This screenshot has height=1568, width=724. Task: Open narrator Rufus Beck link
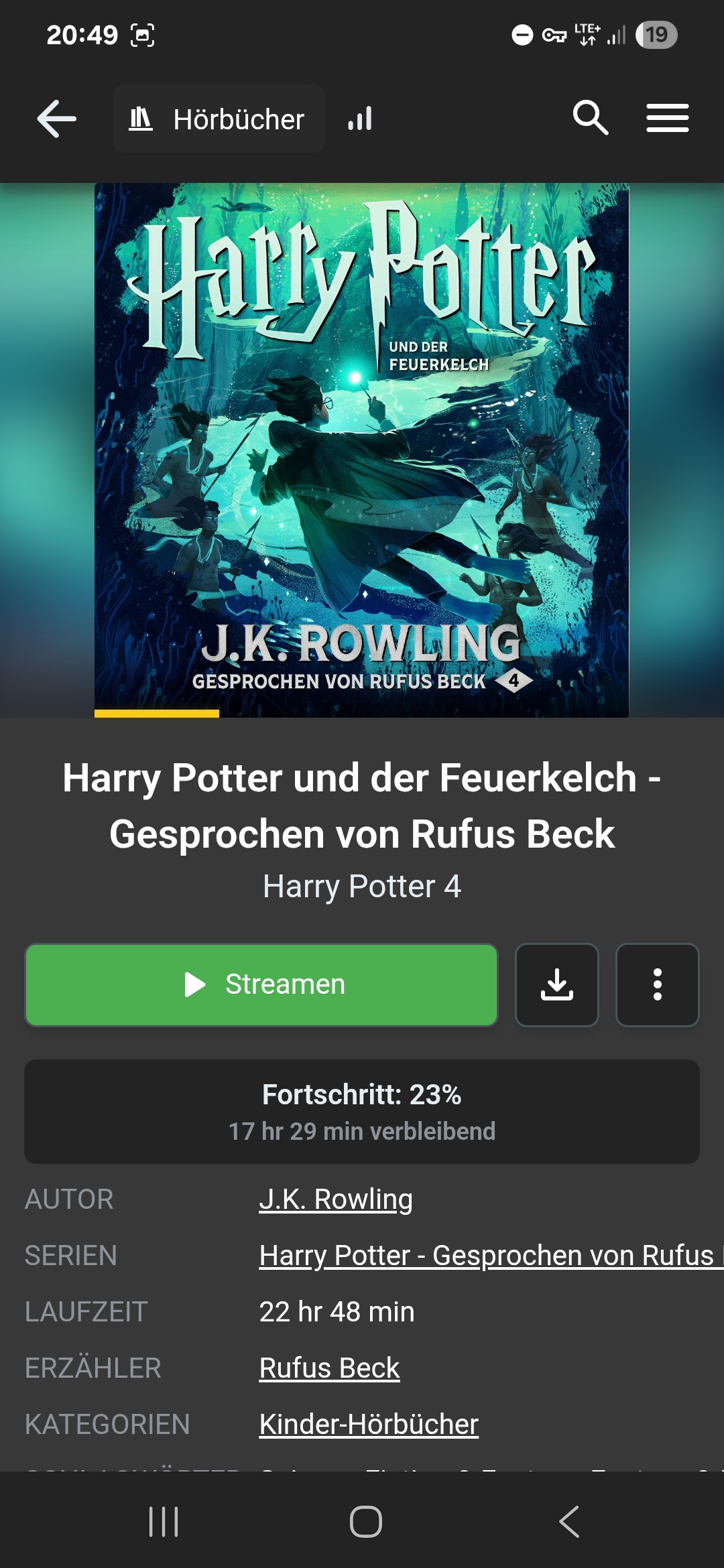click(x=329, y=1368)
